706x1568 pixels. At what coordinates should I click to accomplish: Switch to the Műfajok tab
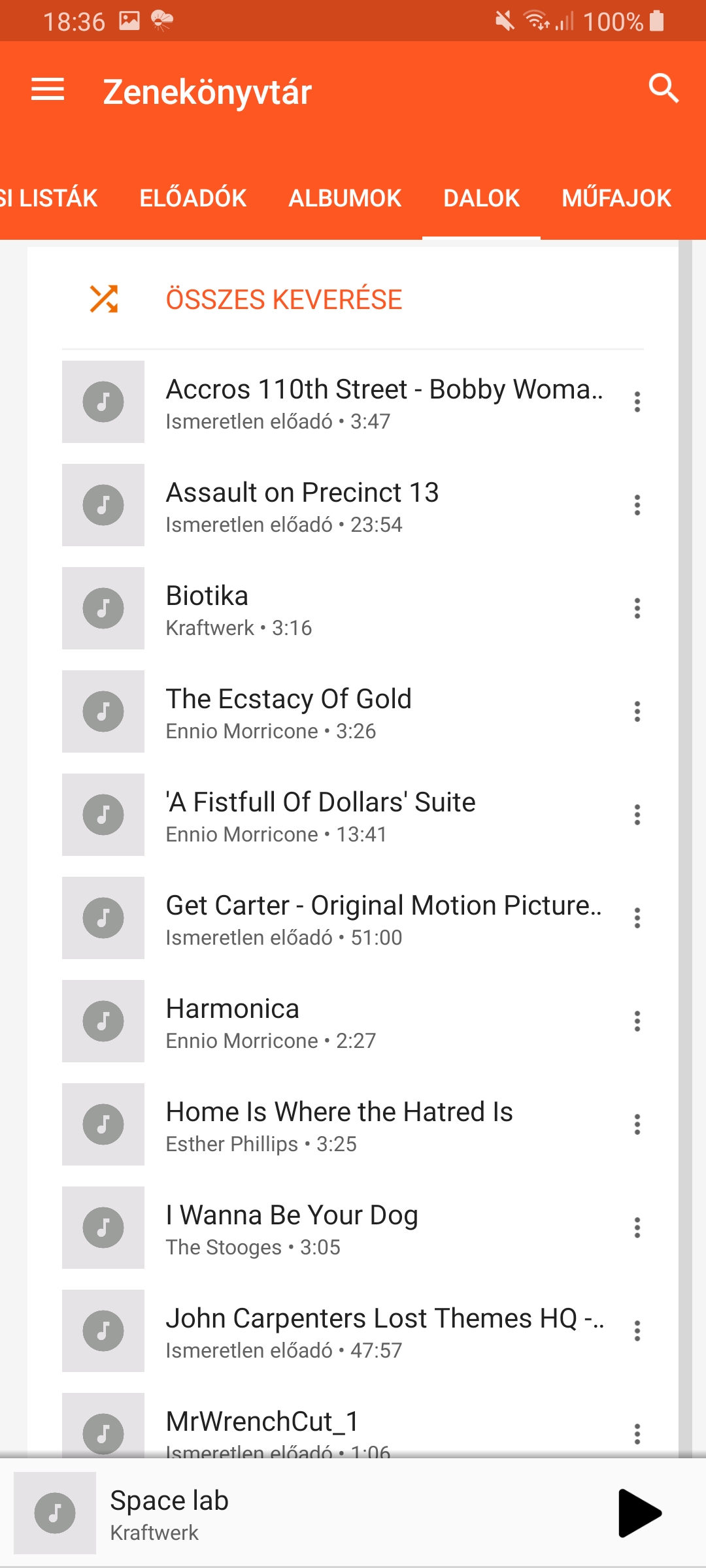coord(616,198)
